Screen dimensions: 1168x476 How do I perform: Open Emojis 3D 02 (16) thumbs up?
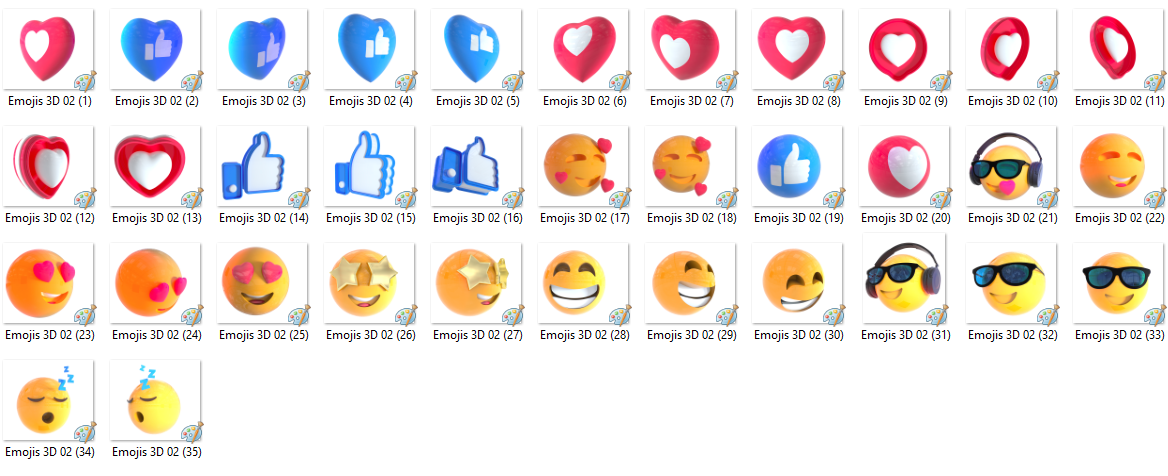(476, 166)
